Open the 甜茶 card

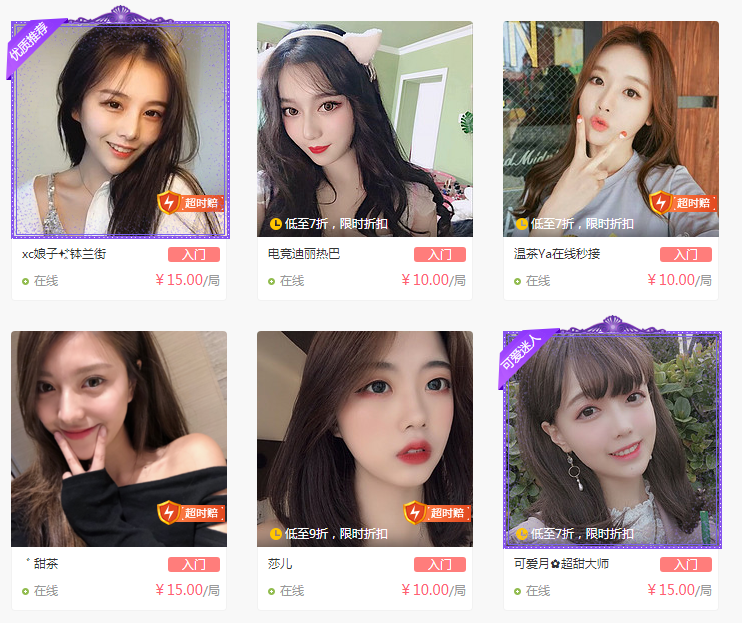[119, 440]
